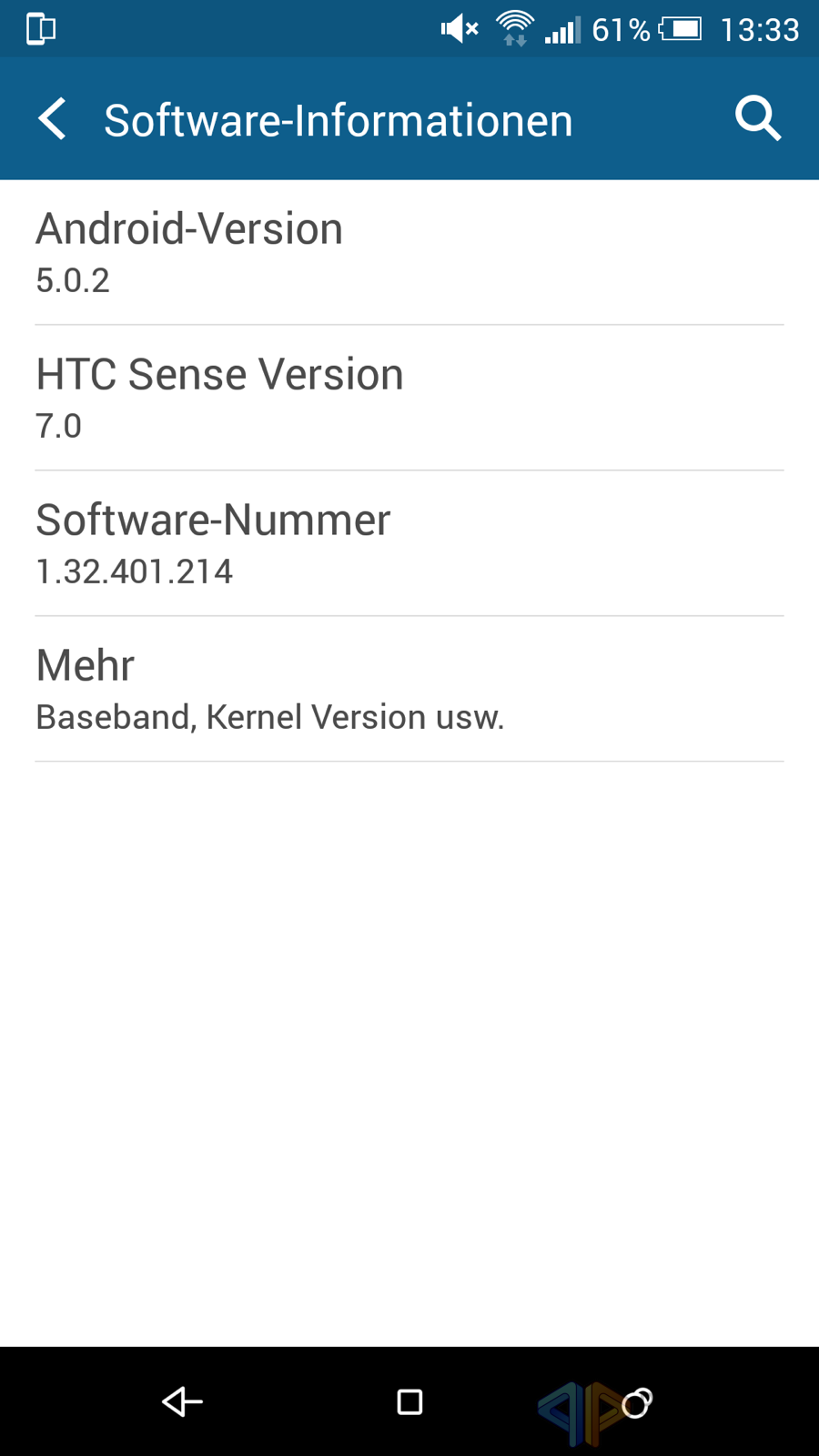The width and height of the screenshot is (819, 1456).
Task: Open the Software-Nummer entry
Action: pyautogui.click(x=409, y=543)
